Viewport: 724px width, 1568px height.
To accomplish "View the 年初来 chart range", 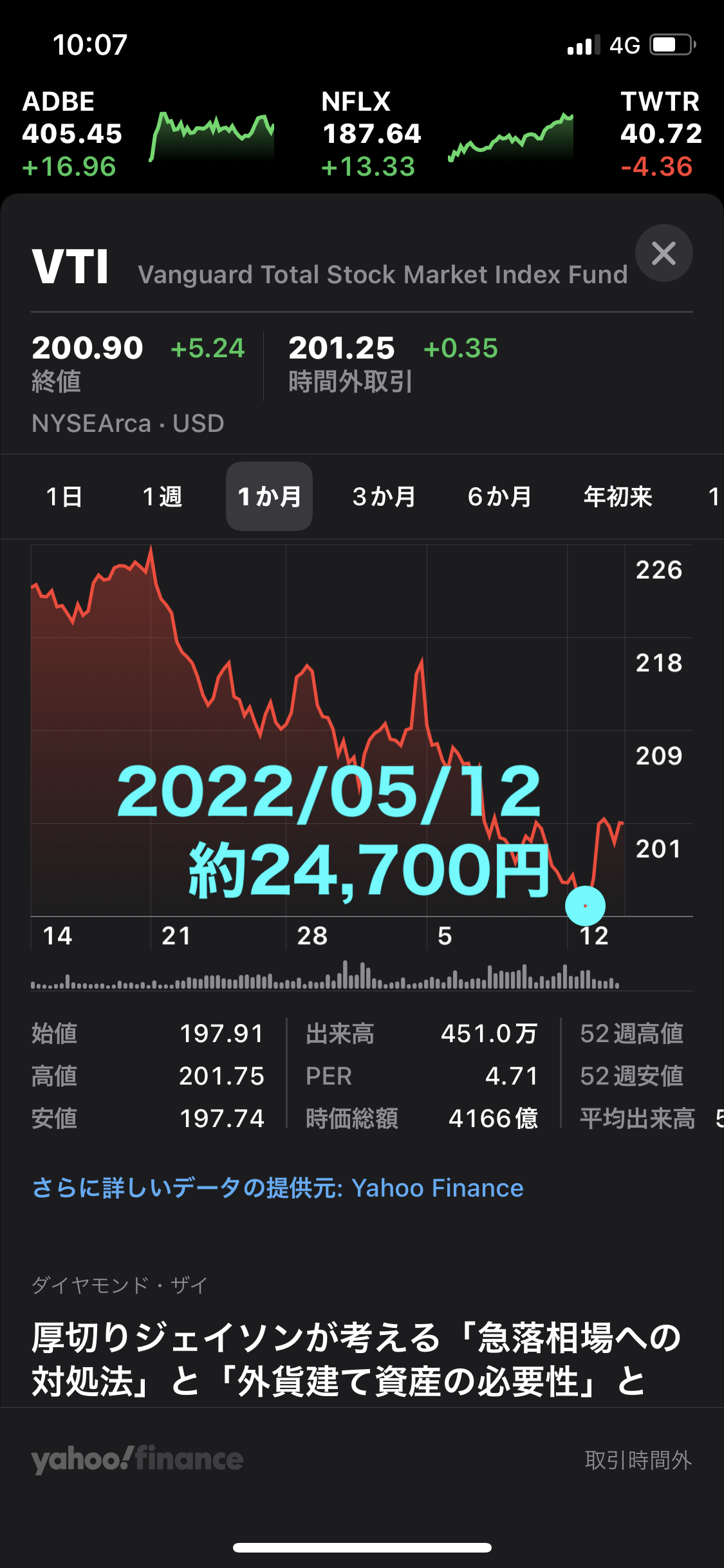I will (618, 497).
